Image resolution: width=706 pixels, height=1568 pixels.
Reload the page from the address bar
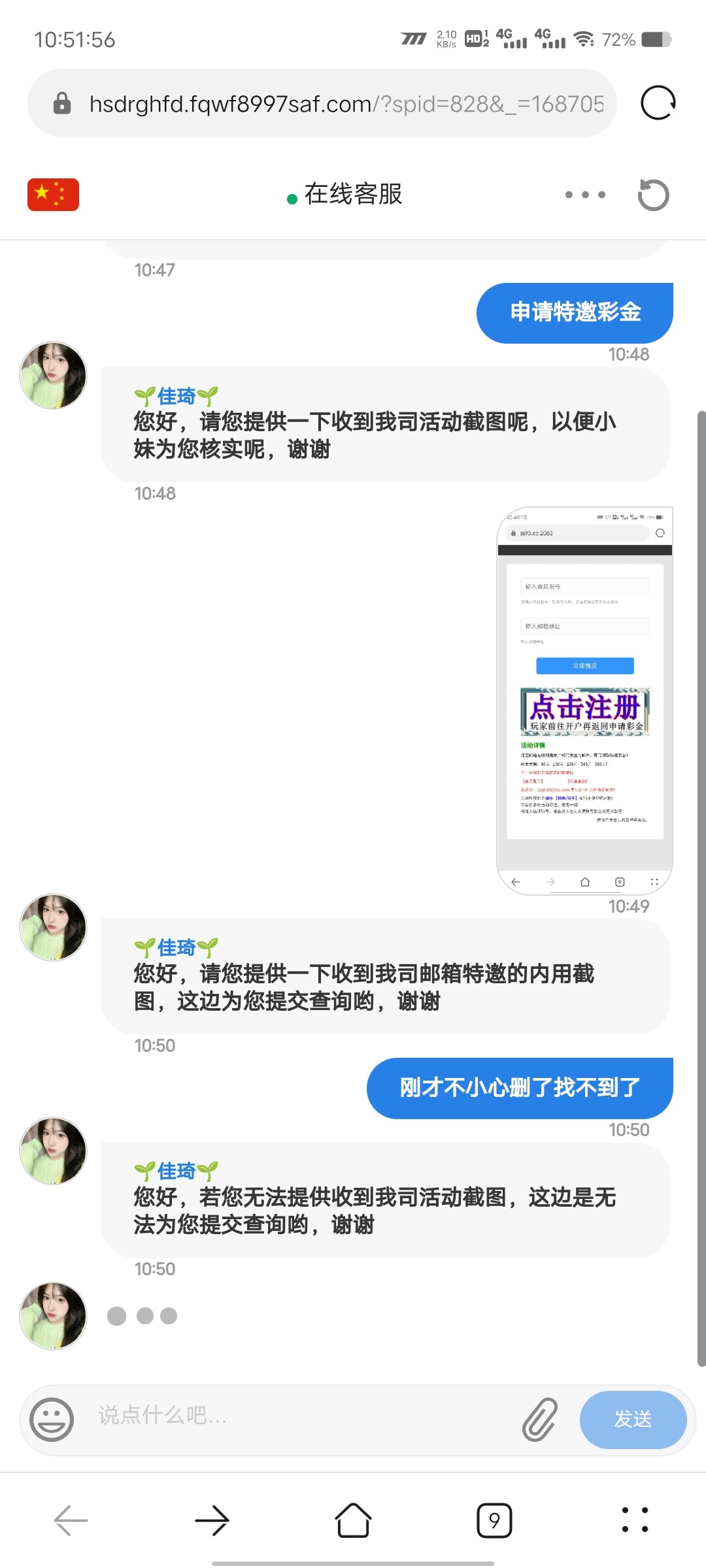point(658,103)
